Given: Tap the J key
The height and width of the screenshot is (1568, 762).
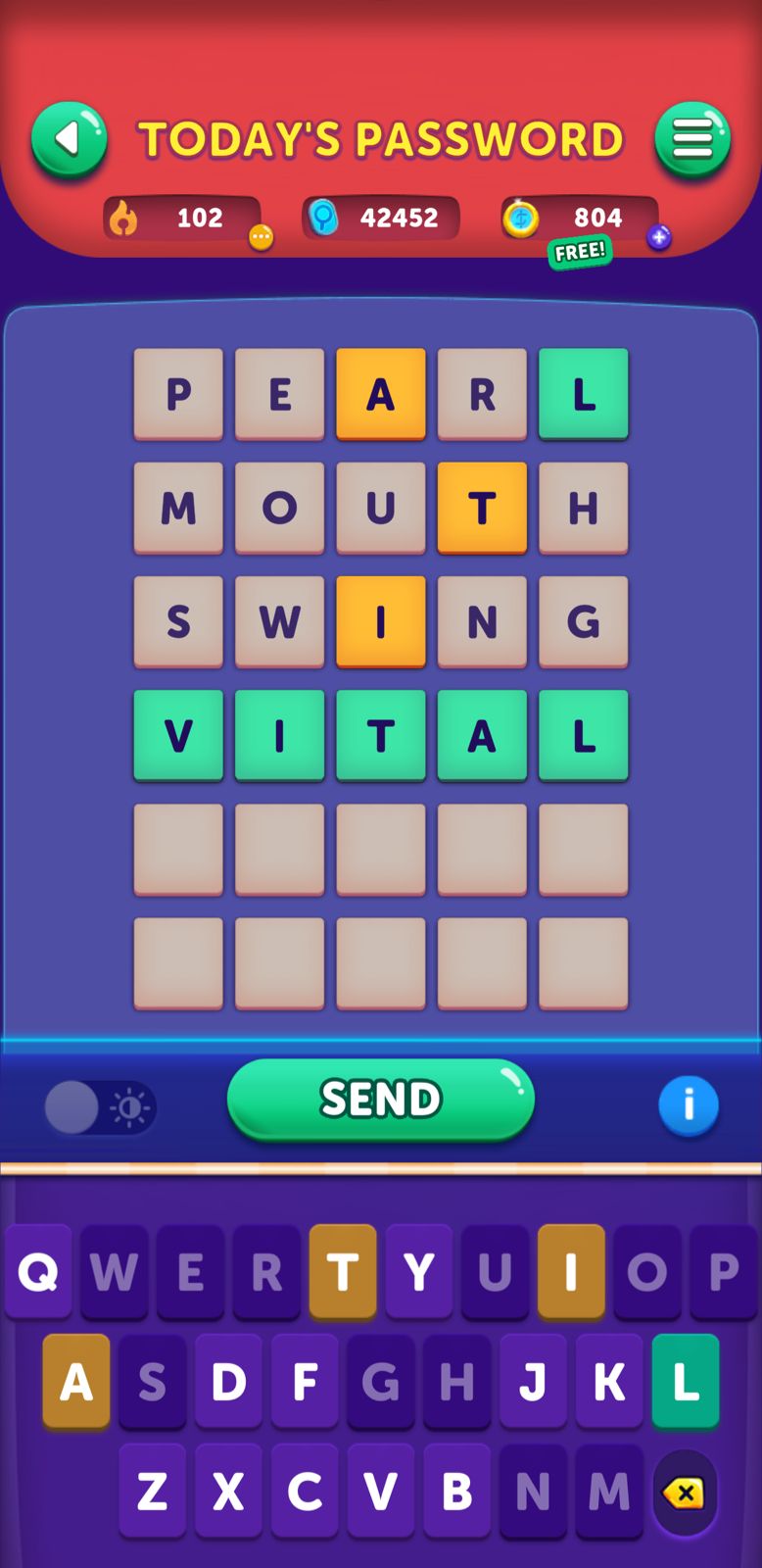Looking at the screenshot, I should 533,1382.
